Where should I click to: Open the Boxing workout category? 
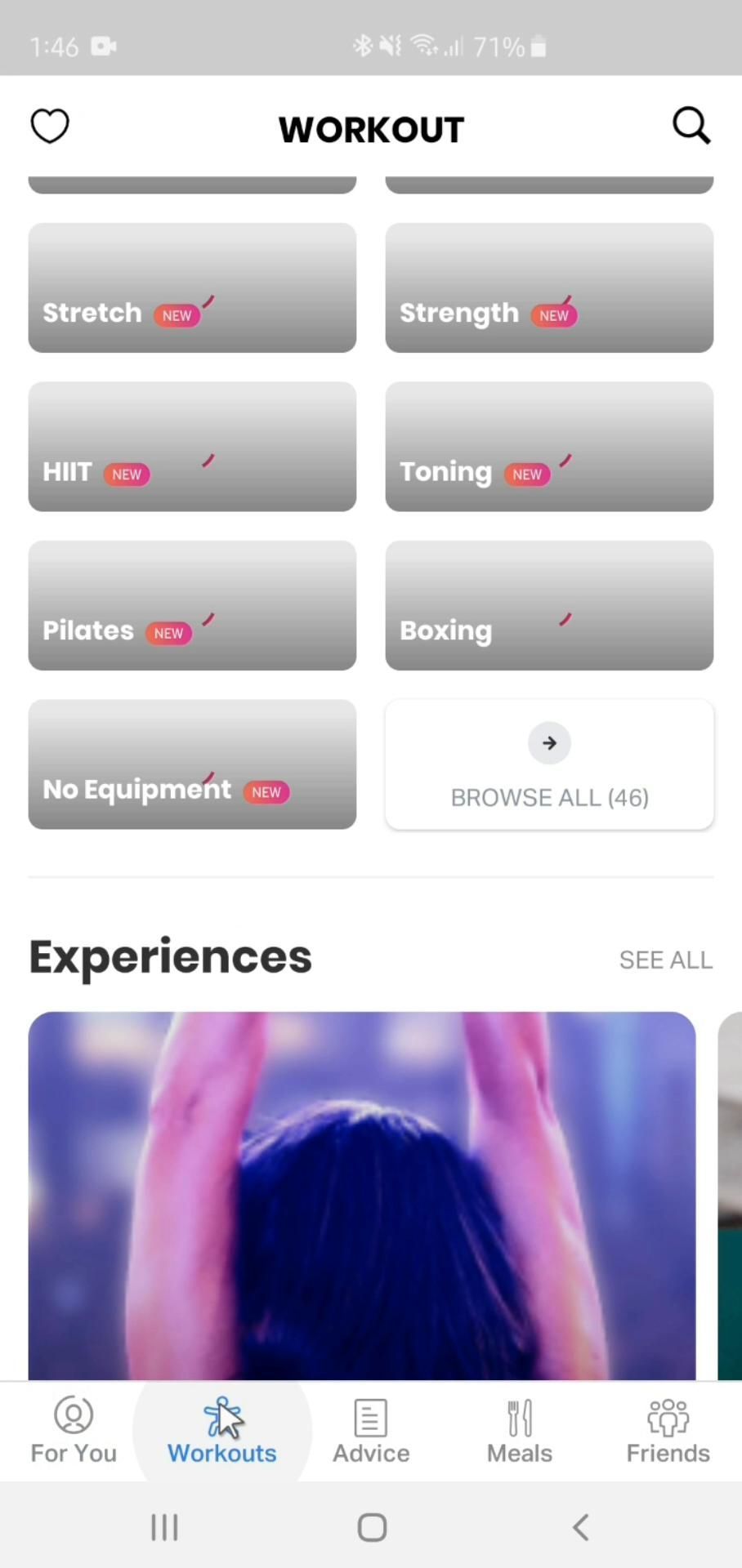[549, 605]
